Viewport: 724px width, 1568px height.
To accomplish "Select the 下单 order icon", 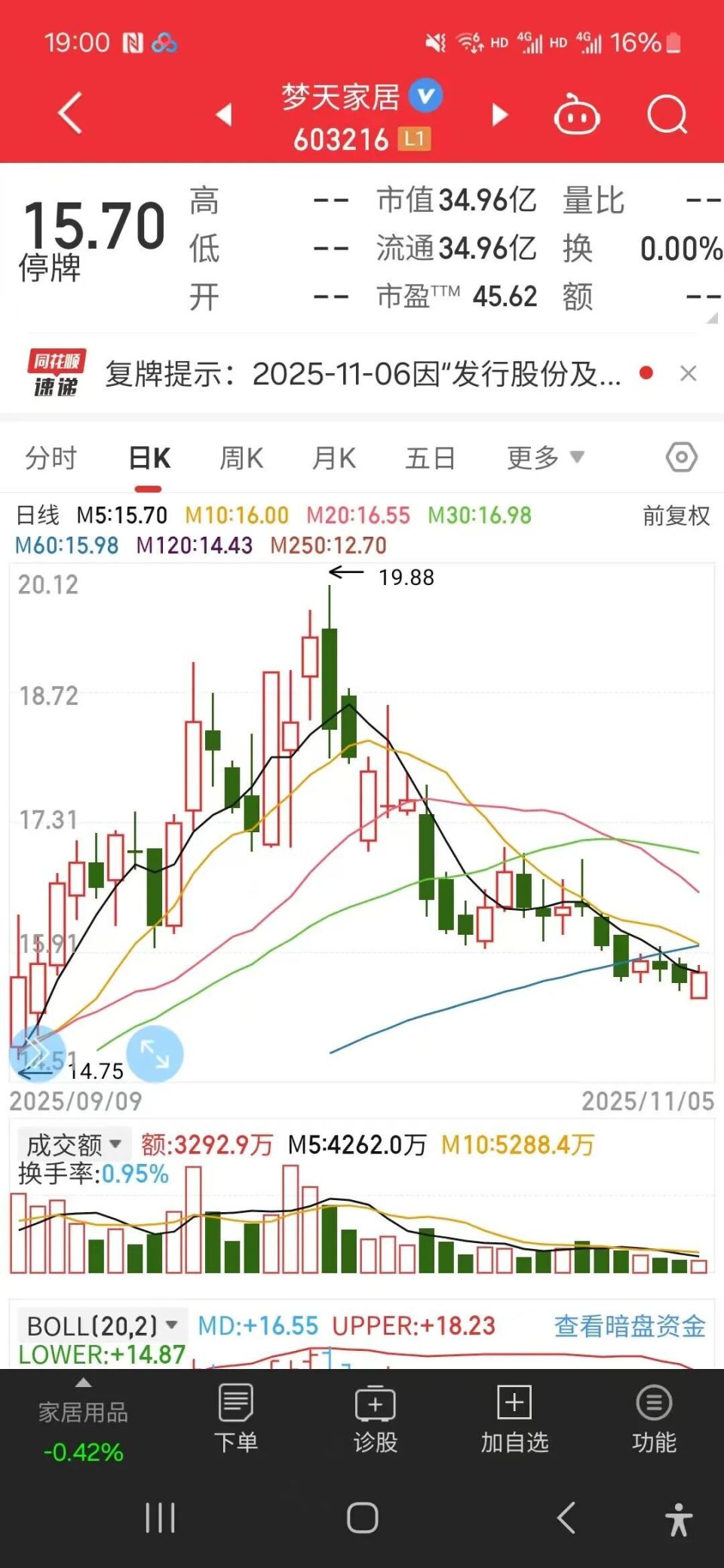I will [235, 1417].
